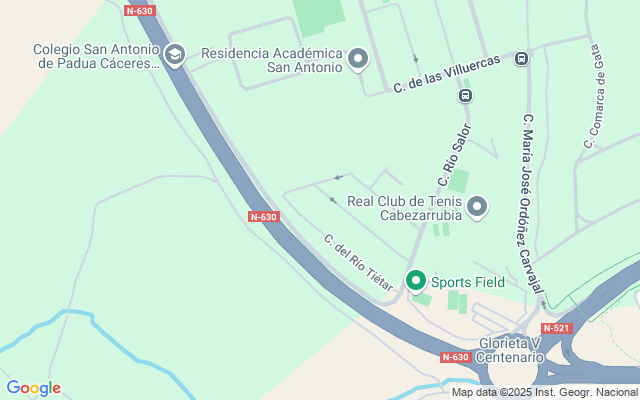This screenshot has width=640, height=400.
Task: Tap the bus stop near C. María José Ordóñez Carvajal
Action: pos(521,58)
